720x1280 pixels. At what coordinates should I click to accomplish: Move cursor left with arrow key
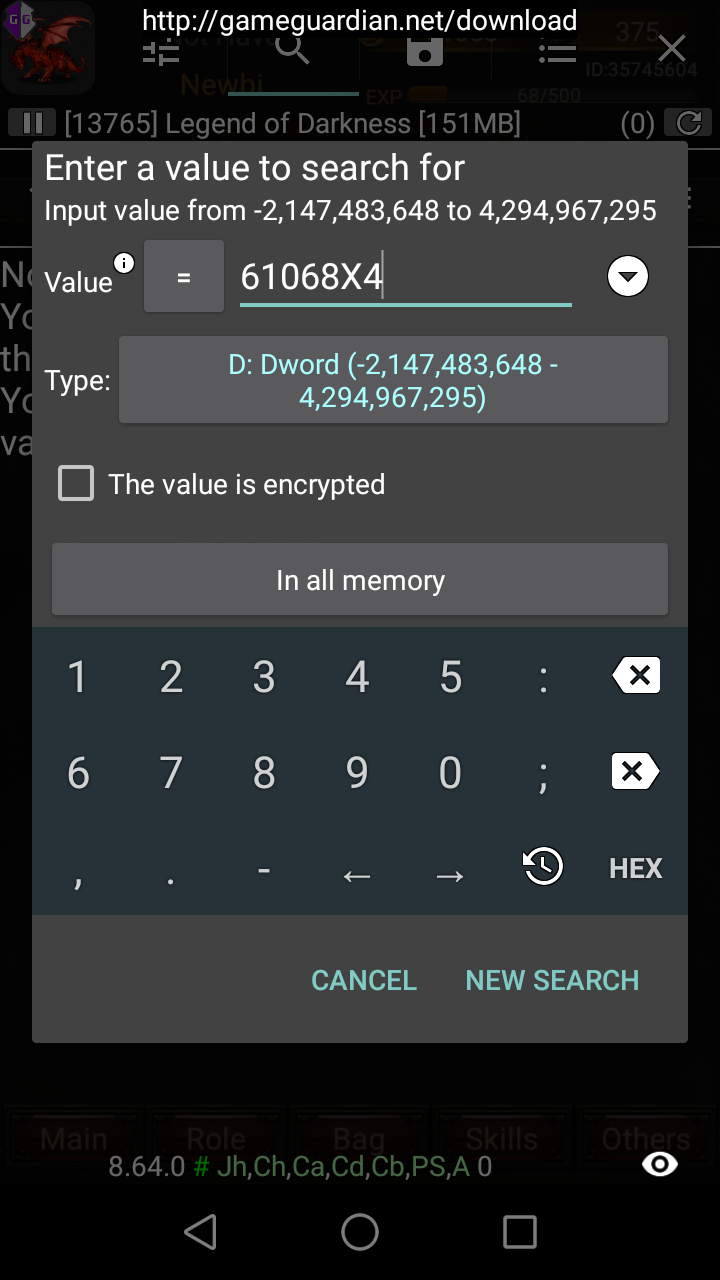(357, 876)
